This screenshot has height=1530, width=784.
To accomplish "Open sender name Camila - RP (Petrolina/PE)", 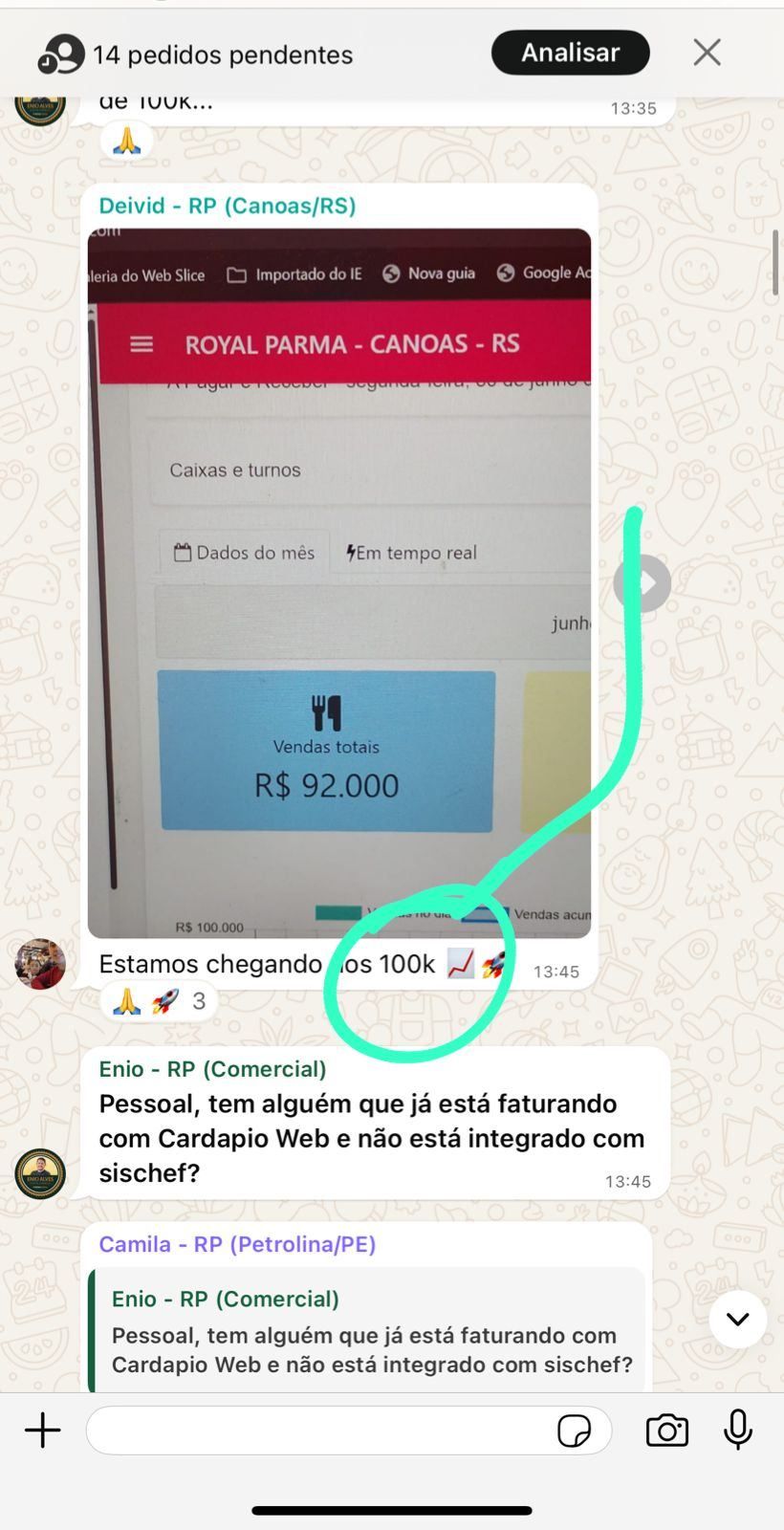I will pos(237,1244).
